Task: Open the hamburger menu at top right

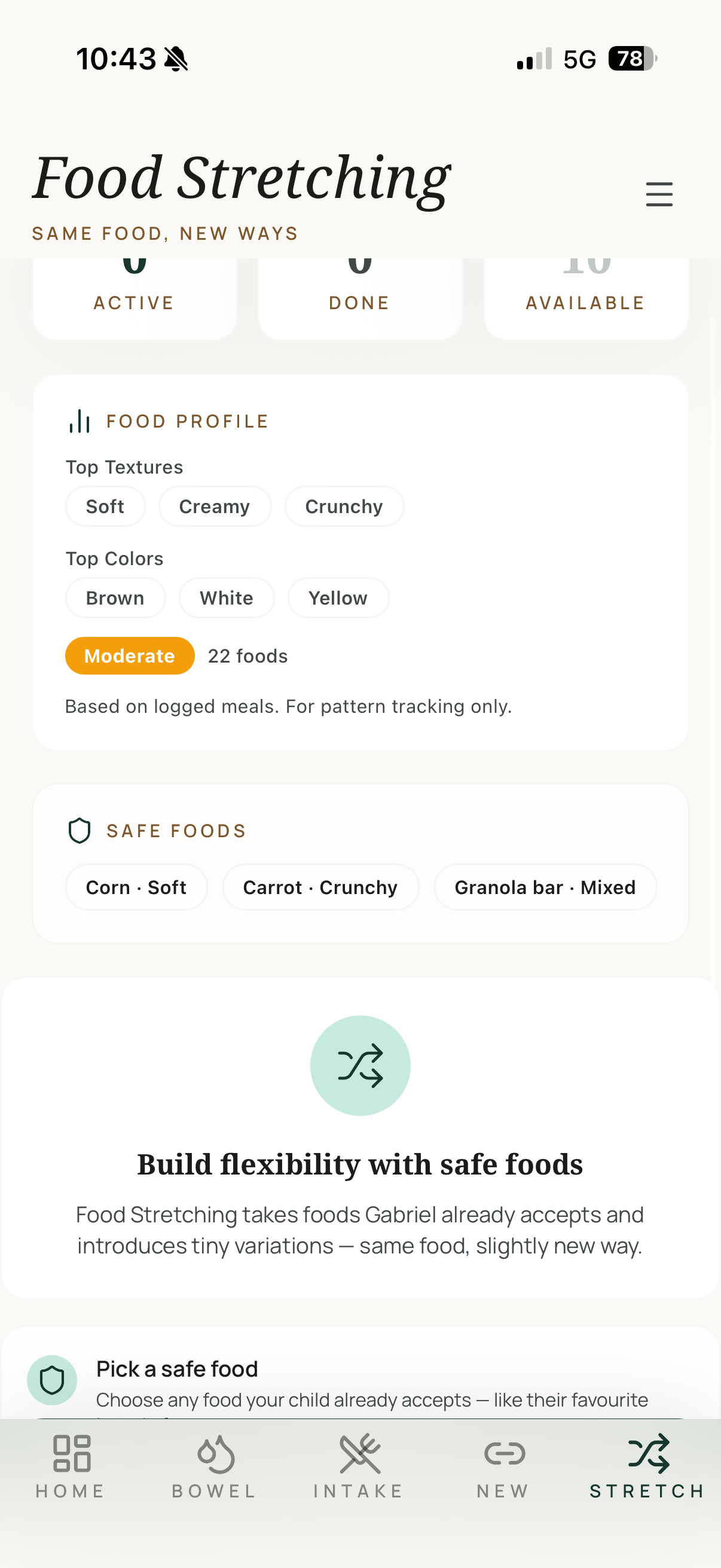Action: (x=659, y=194)
